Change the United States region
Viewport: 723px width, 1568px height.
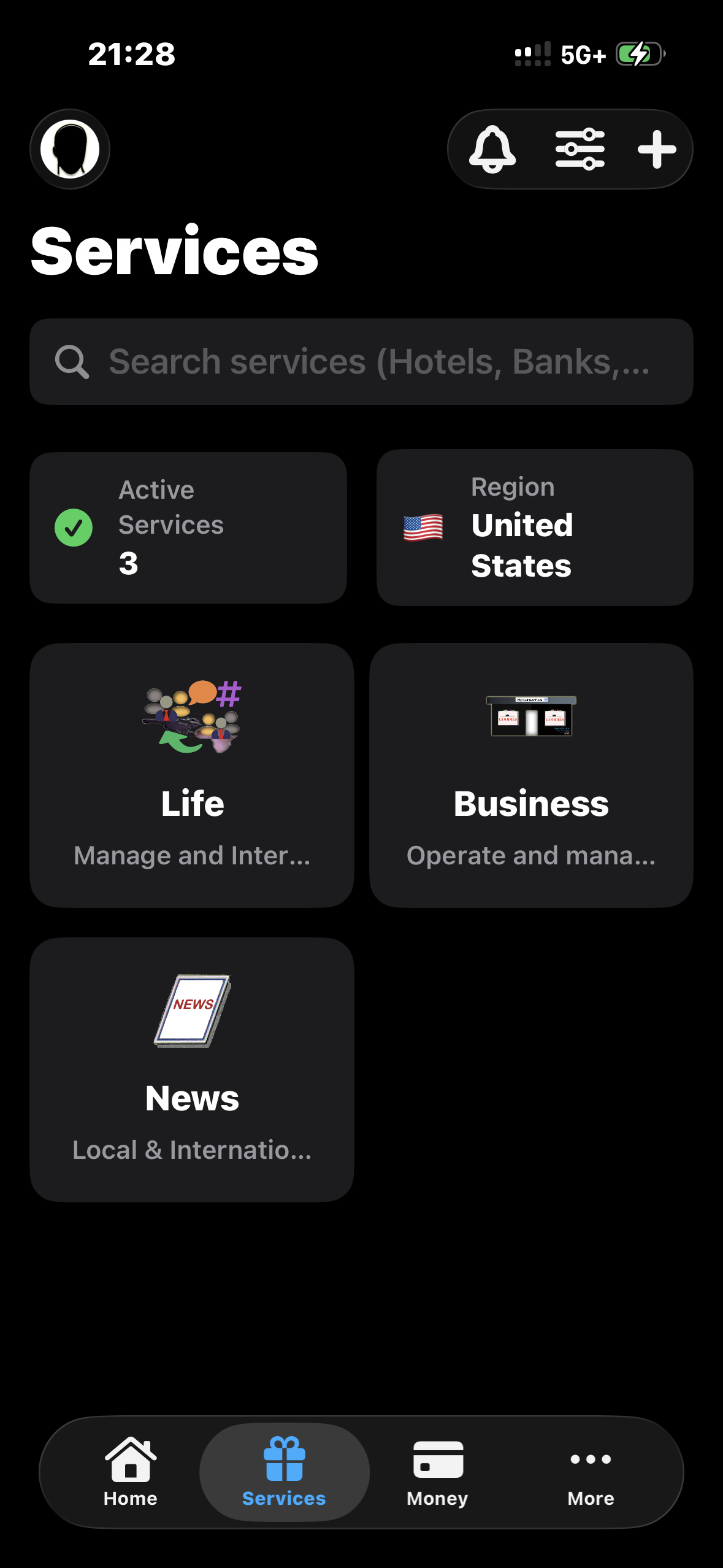pos(535,528)
